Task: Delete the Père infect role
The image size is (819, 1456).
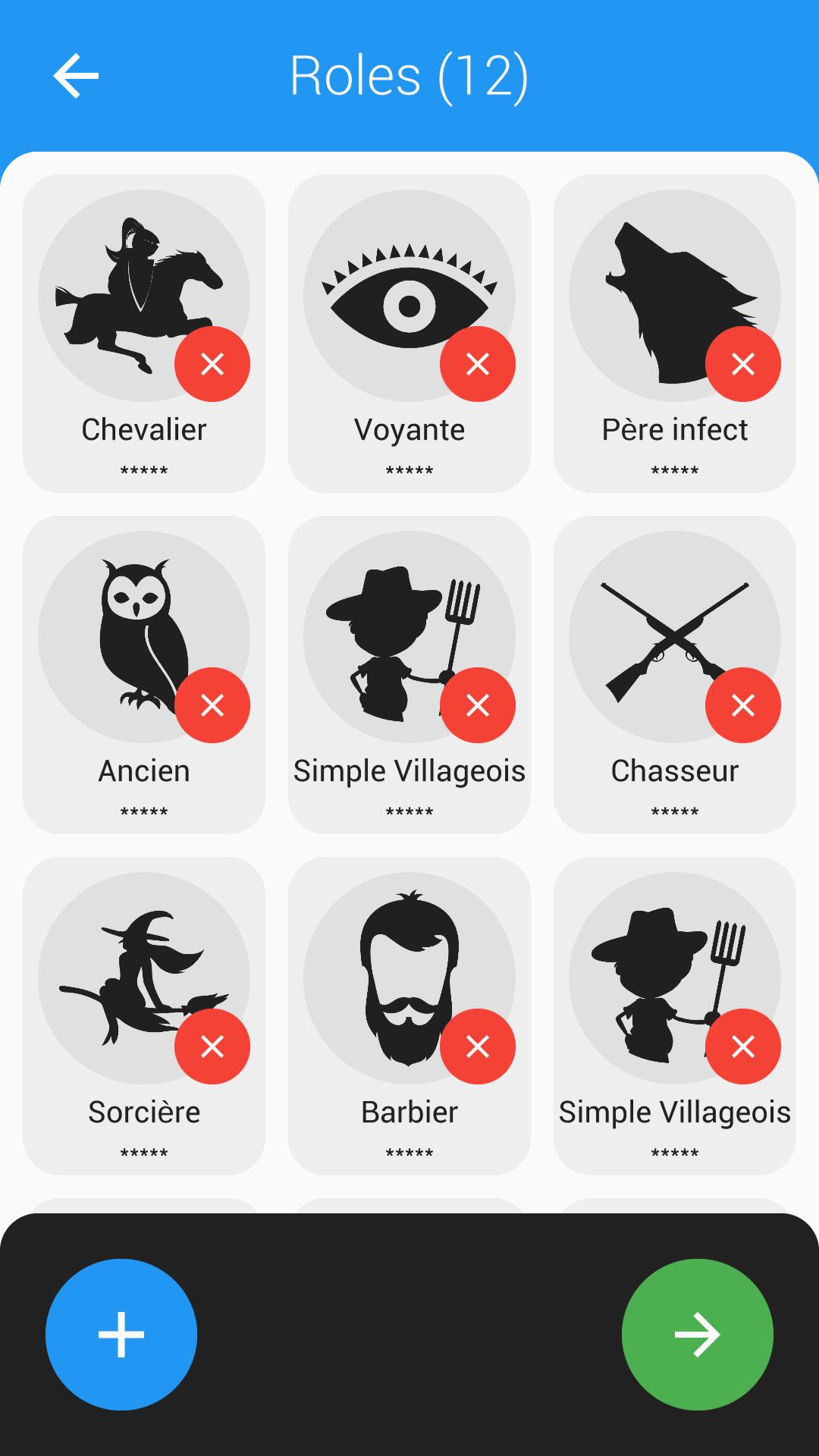Action: pos(743,364)
